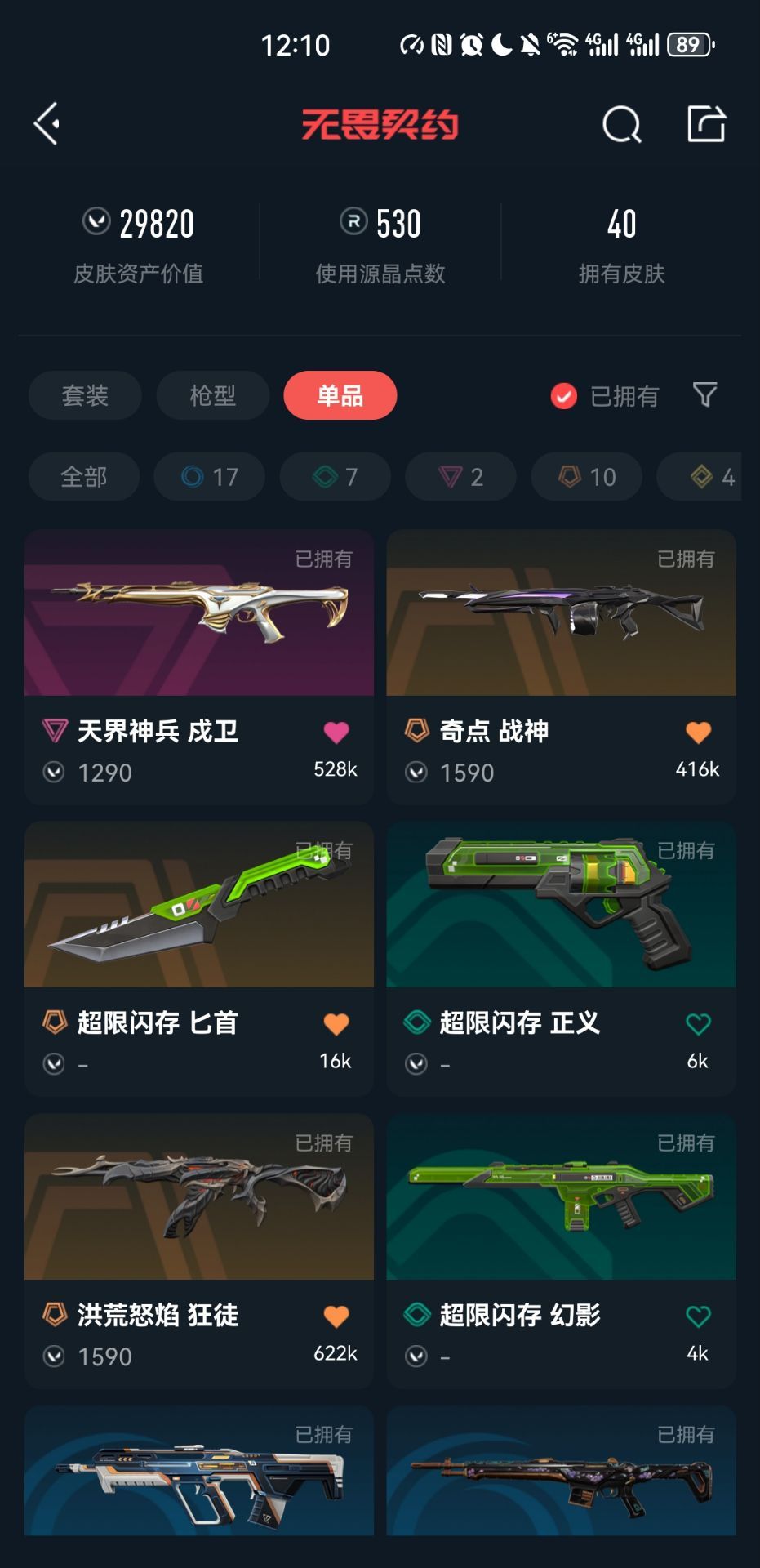Viewport: 760px width, 1568px height.
Task: Filter by the rarity chip showing 17
Action: [210, 476]
